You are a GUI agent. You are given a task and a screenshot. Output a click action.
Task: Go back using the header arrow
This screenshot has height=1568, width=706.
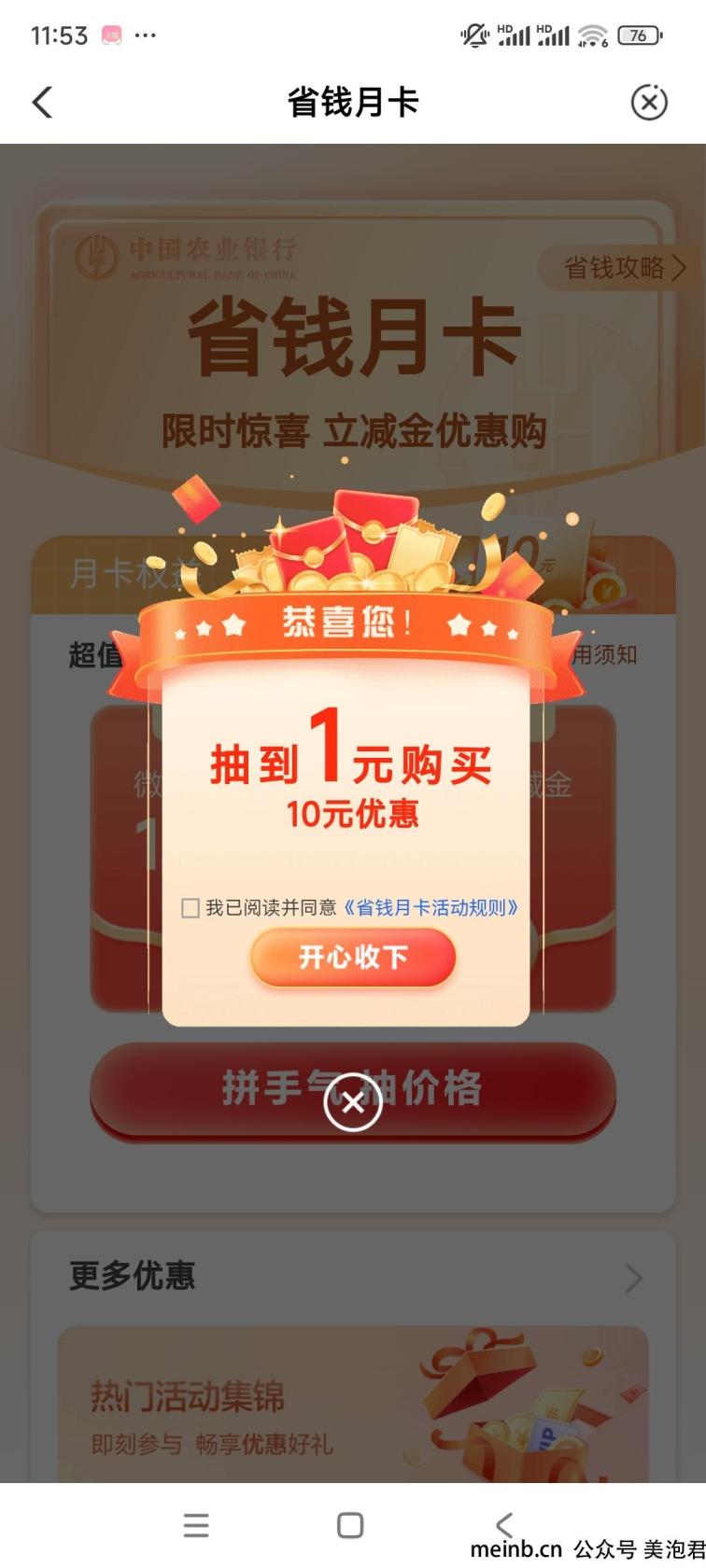point(42,102)
